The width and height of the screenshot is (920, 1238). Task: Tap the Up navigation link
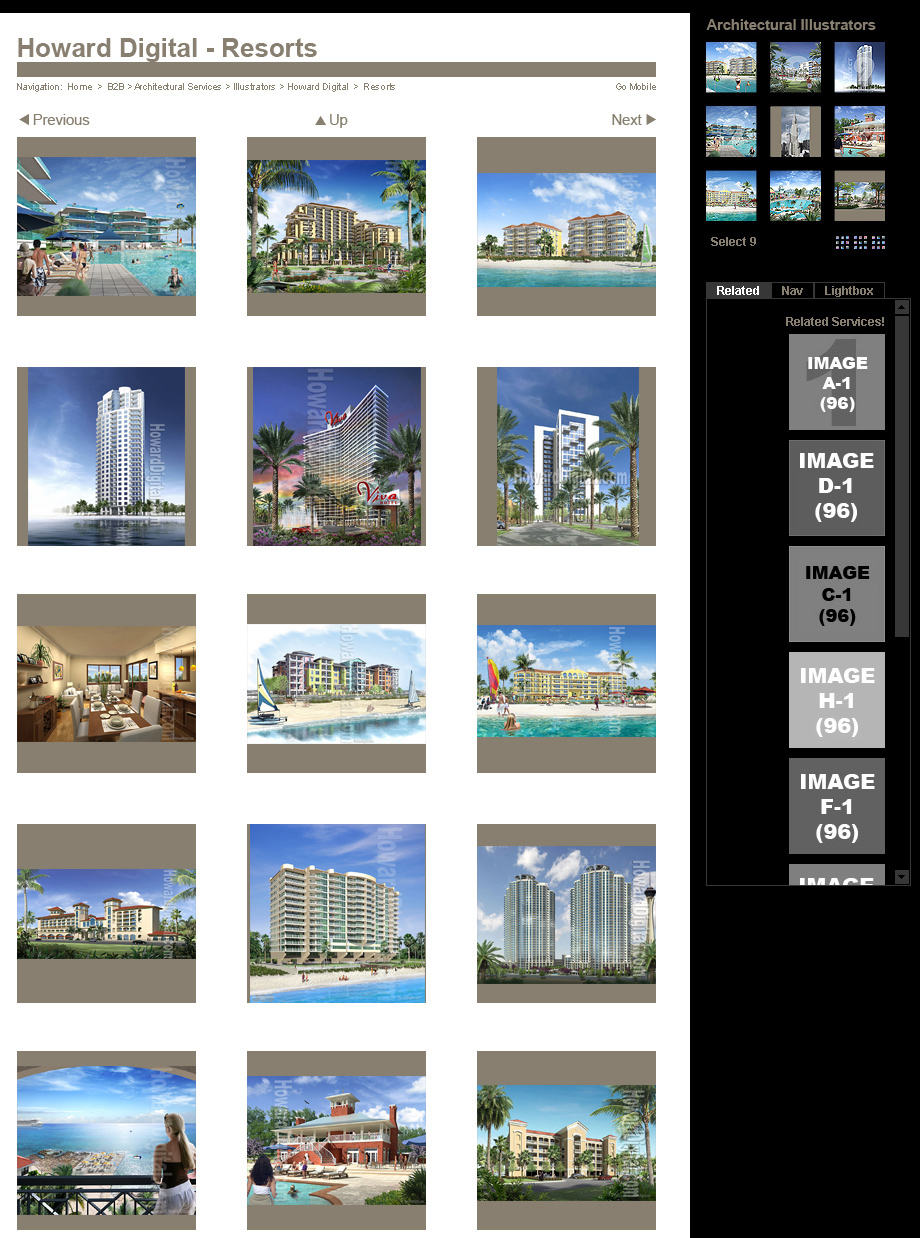[331, 120]
